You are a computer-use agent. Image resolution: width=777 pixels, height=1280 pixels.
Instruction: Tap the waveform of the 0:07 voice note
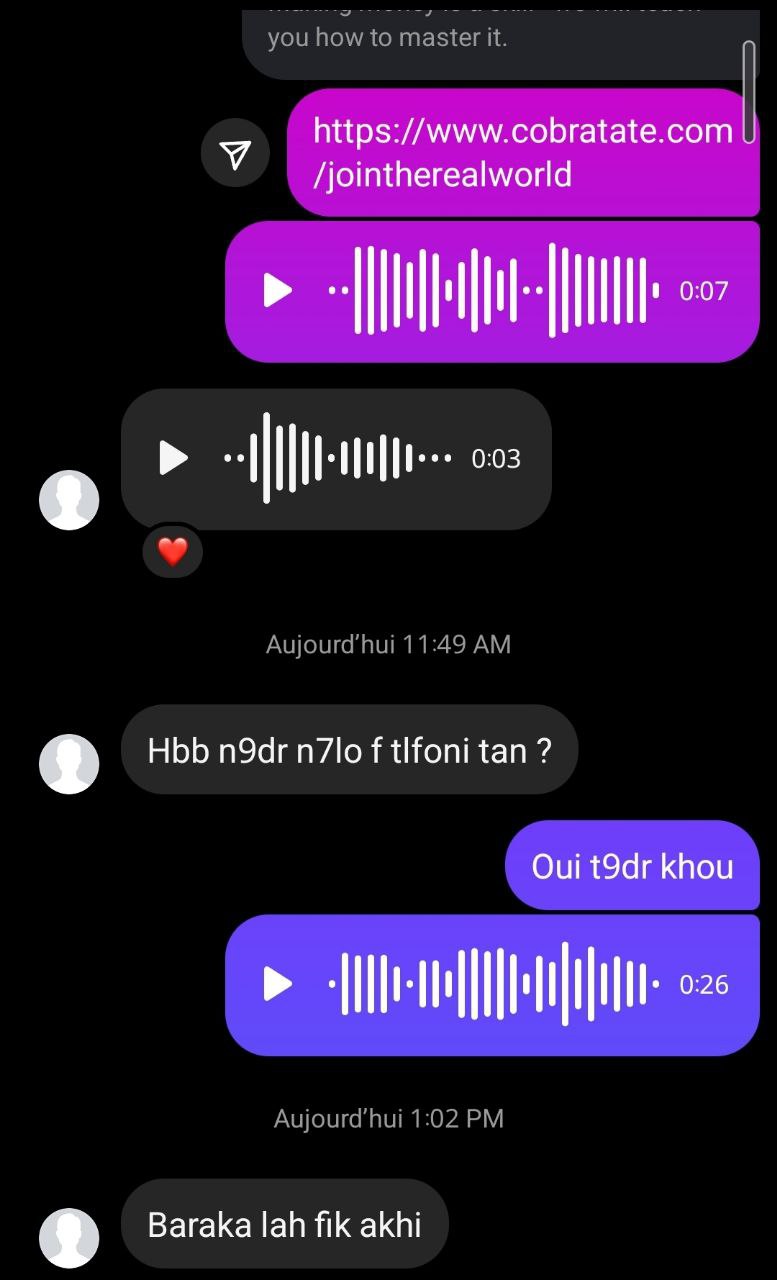450,291
